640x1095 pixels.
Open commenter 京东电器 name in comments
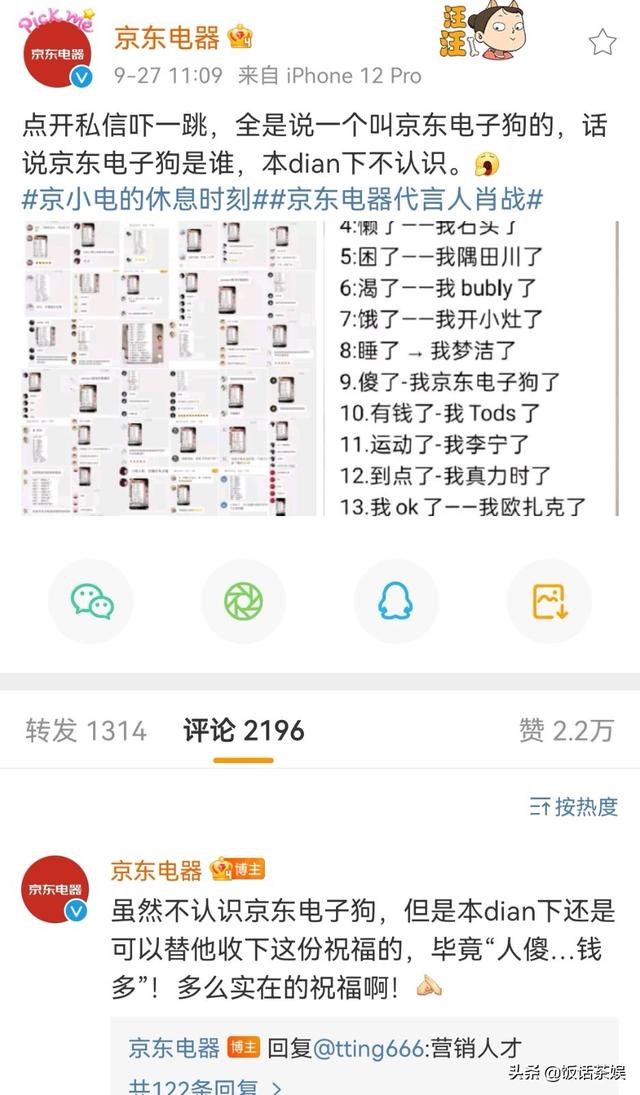[x=156, y=869]
